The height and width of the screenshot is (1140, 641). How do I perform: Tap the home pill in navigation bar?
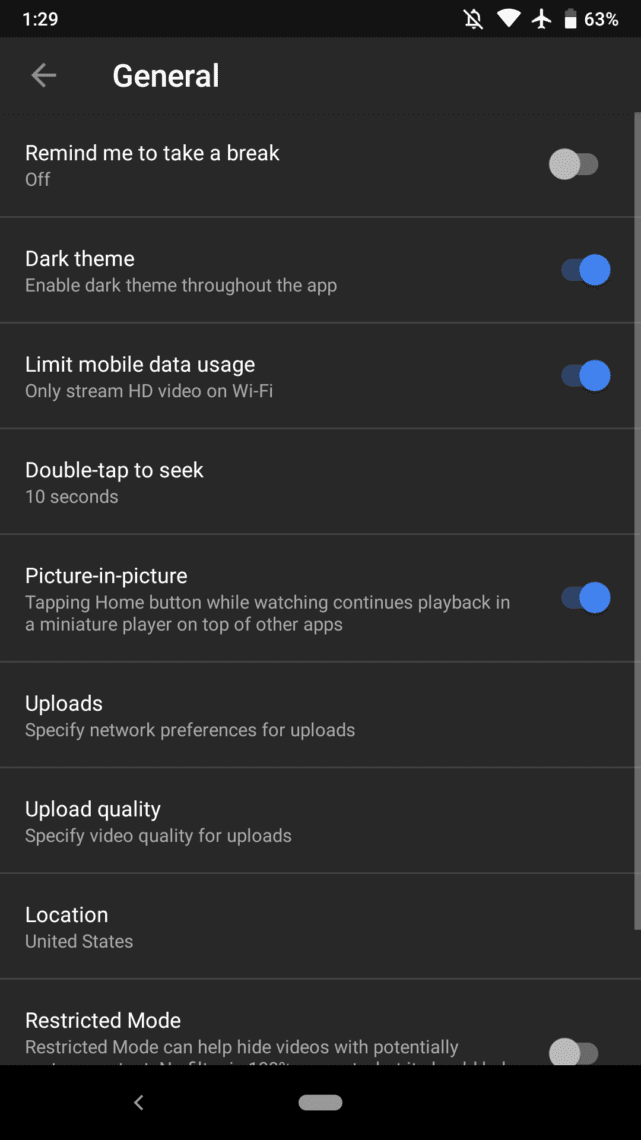(320, 1103)
